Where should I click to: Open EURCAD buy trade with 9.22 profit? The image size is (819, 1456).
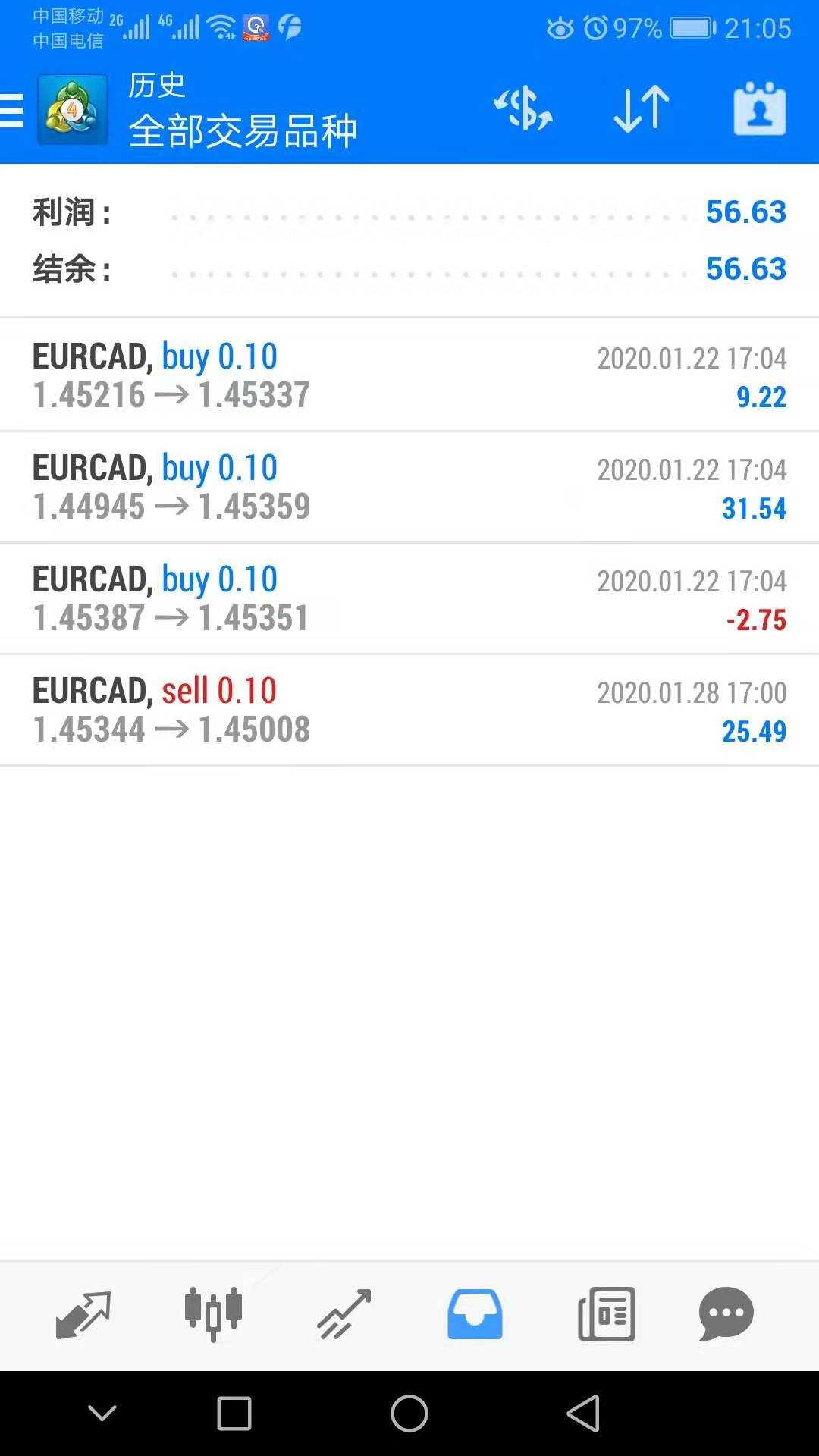(409, 375)
